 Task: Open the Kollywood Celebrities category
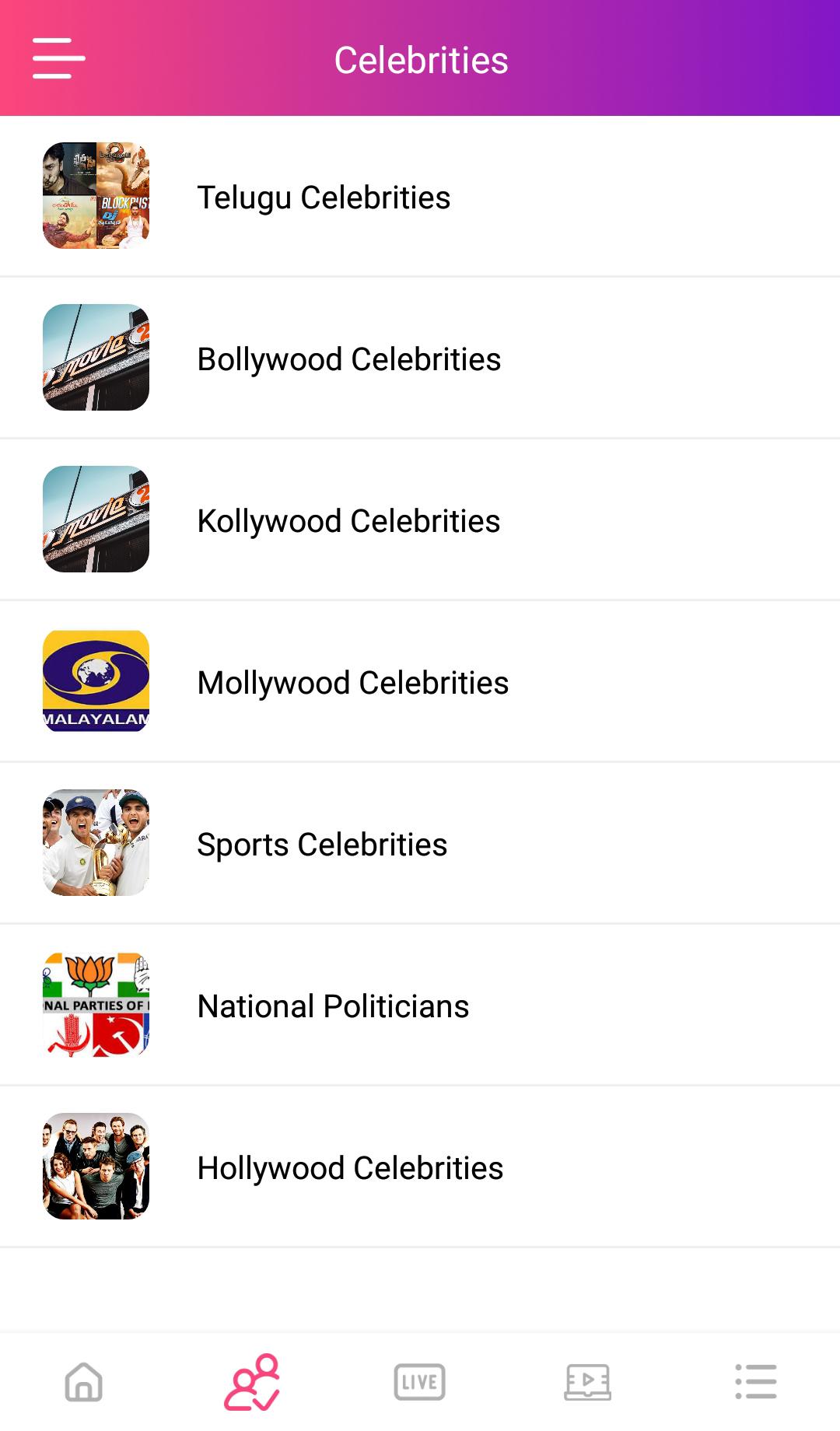[420, 520]
